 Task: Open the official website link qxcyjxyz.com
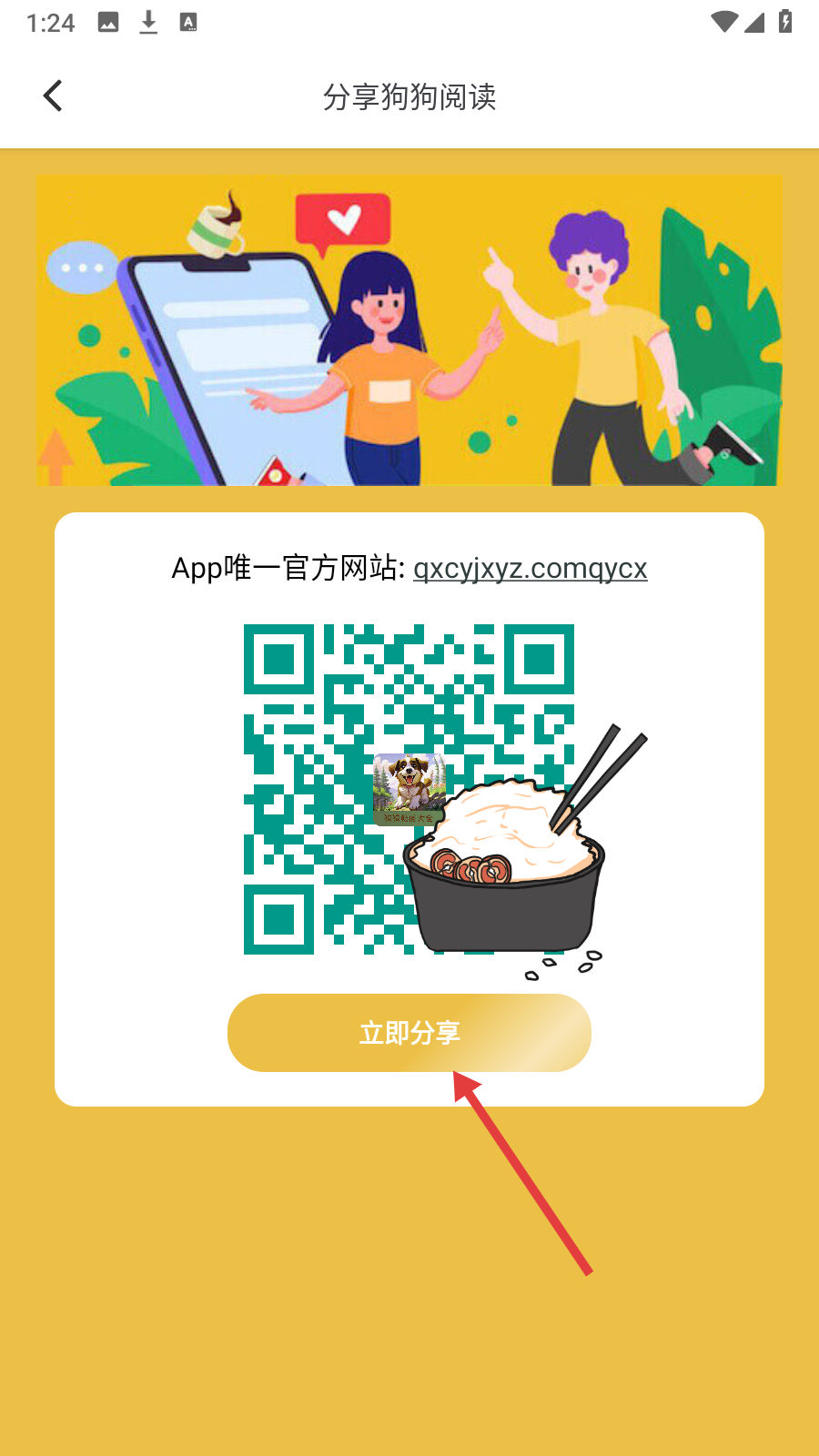coord(531,568)
